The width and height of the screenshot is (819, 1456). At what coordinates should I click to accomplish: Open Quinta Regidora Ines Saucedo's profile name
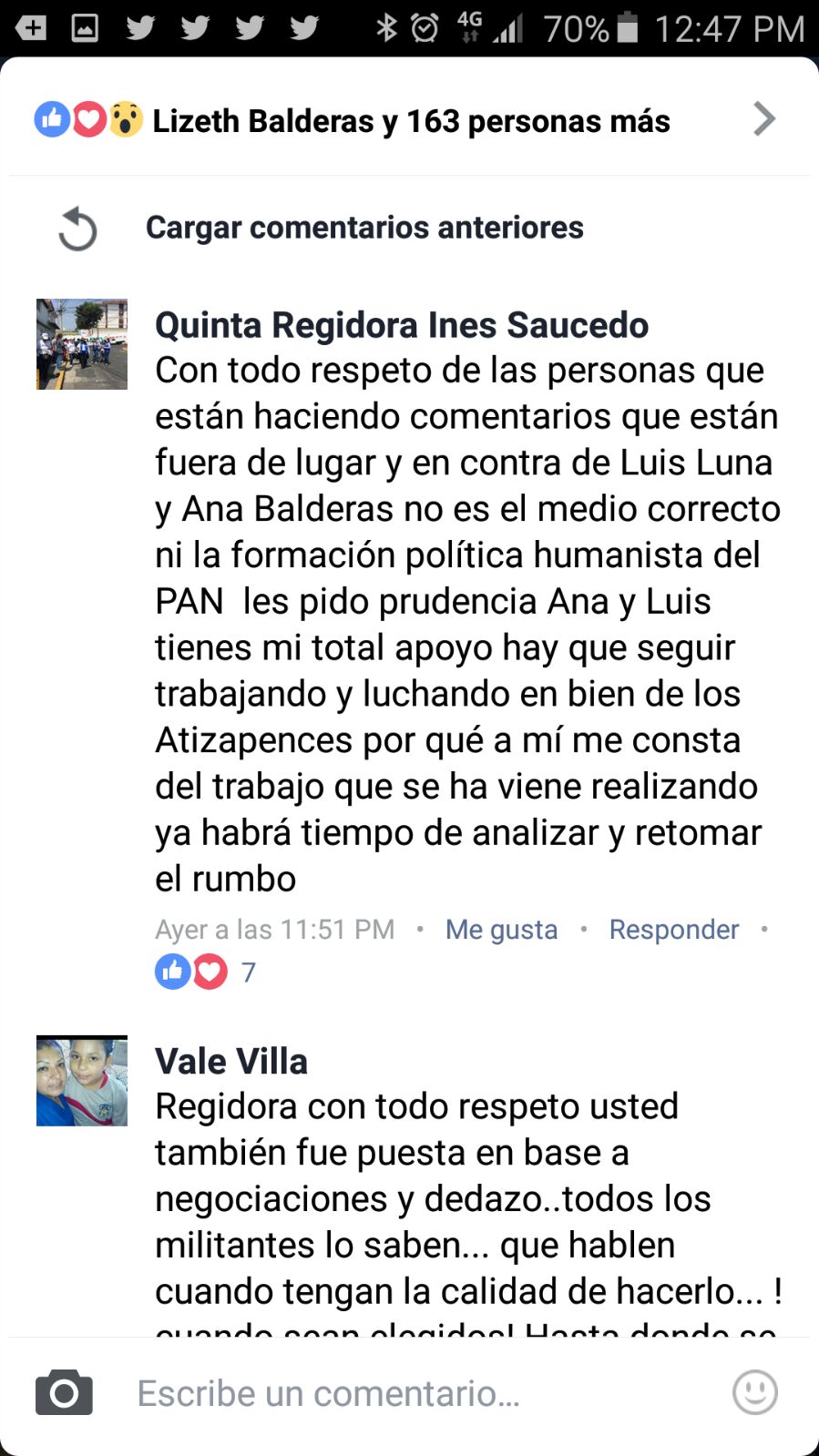[401, 325]
